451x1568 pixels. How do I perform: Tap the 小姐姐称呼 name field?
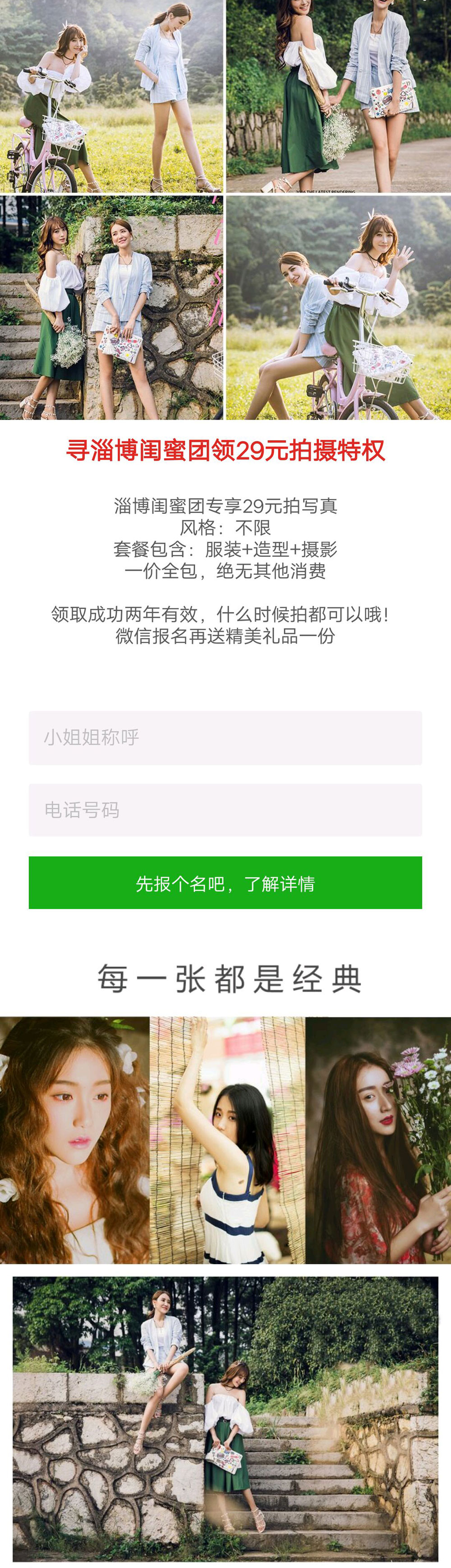225,737
